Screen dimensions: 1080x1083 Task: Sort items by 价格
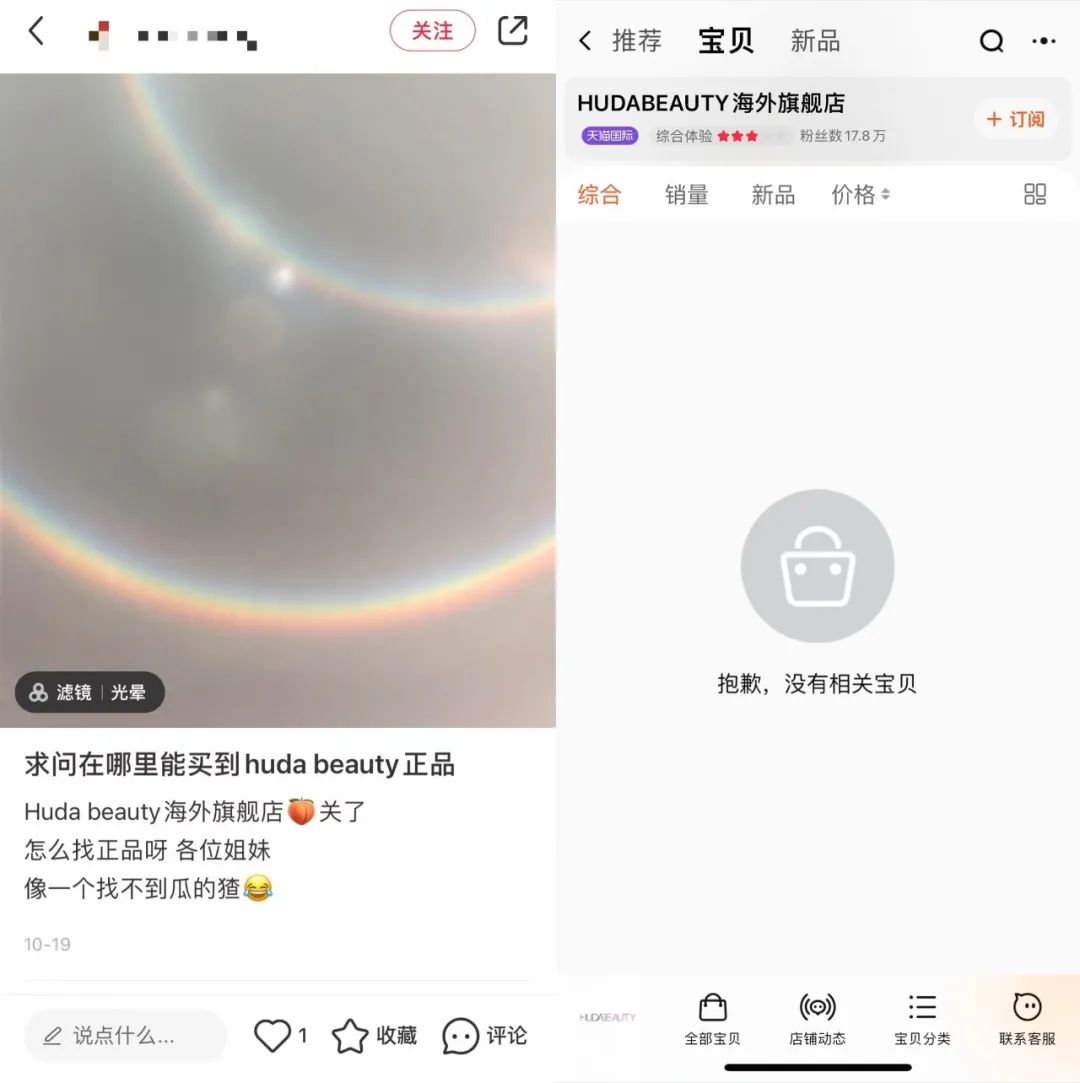click(x=860, y=195)
